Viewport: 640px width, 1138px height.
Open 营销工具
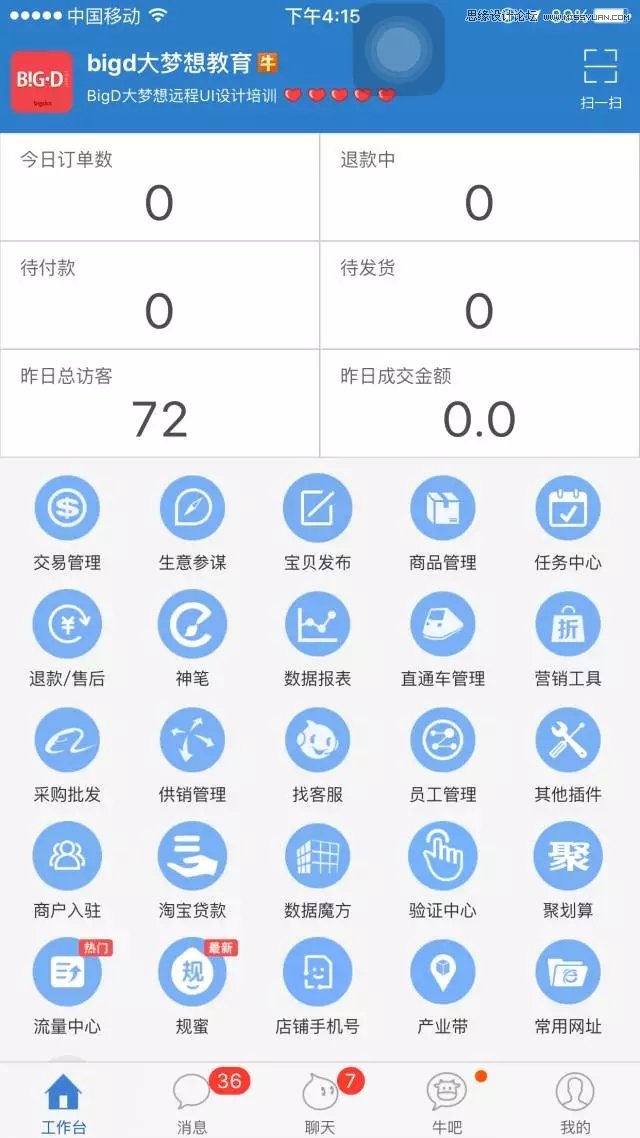pyautogui.click(x=567, y=637)
